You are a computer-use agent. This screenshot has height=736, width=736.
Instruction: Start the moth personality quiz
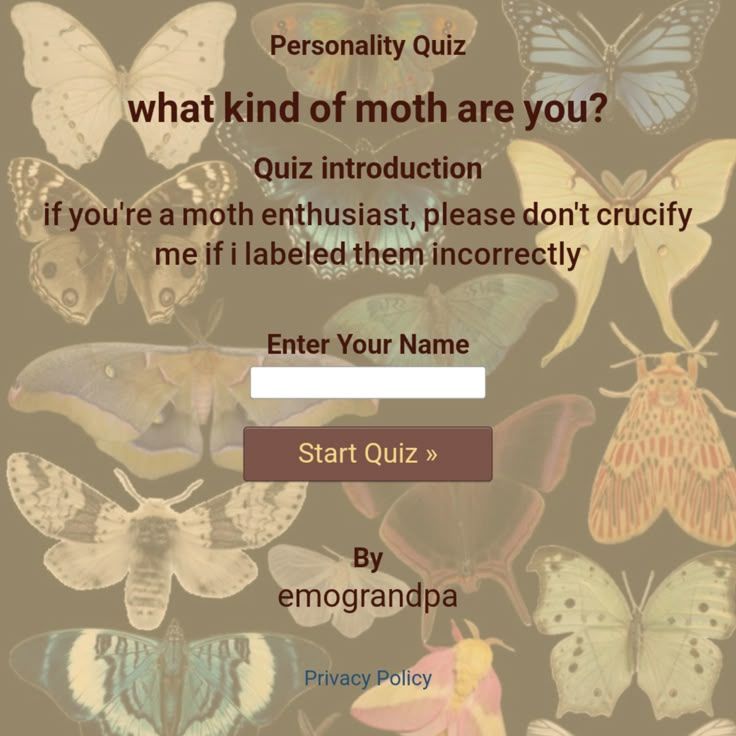[367, 454]
